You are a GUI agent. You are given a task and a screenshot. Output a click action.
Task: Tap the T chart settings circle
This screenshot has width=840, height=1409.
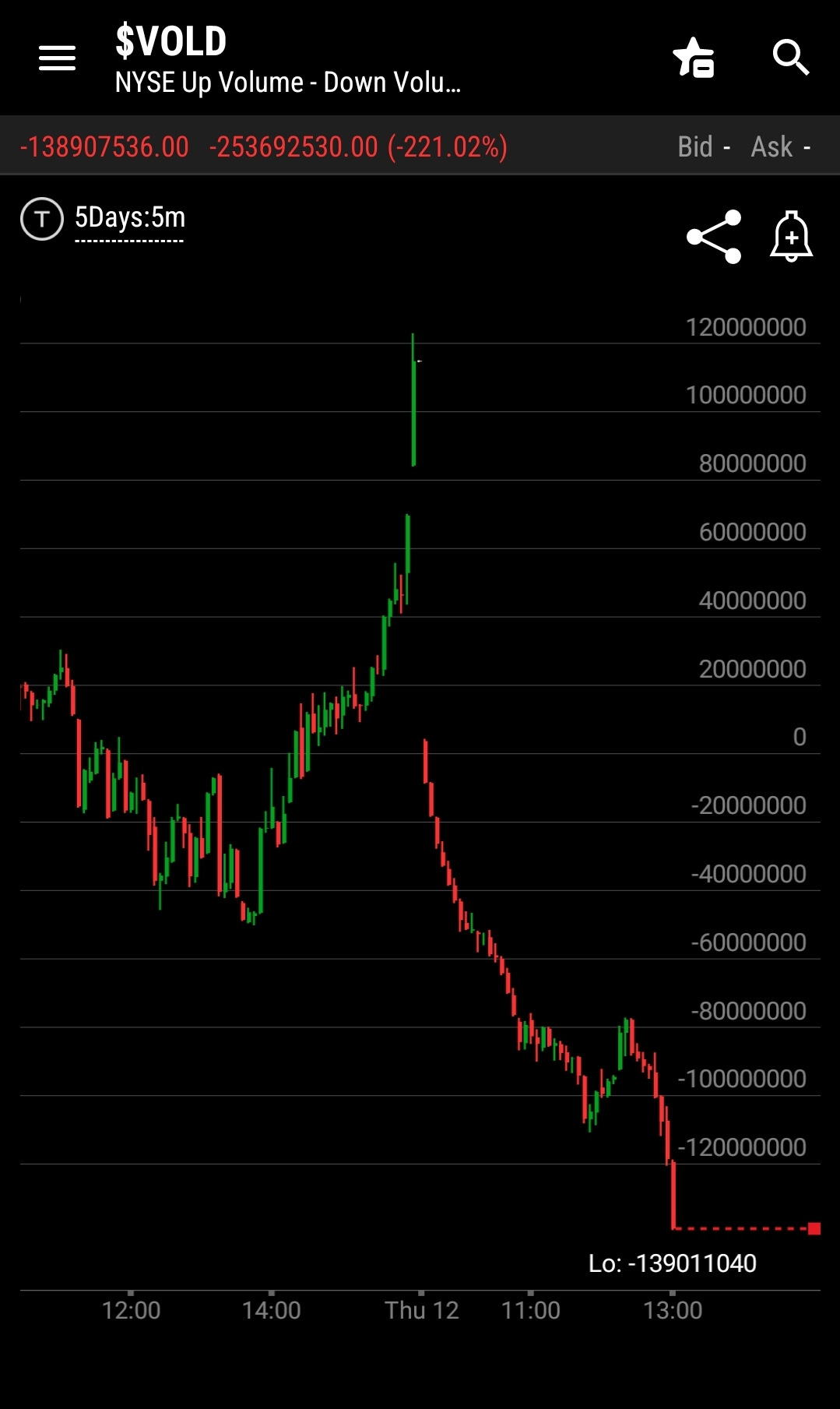click(42, 219)
